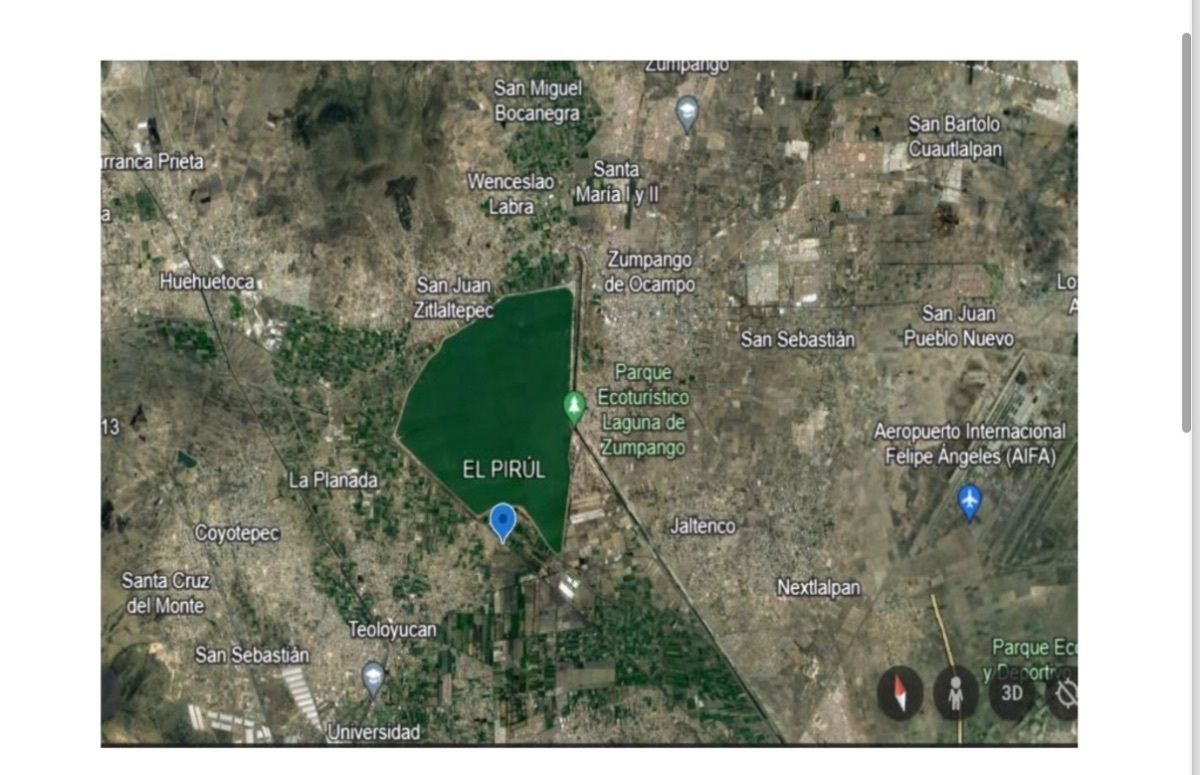The width and height of the screenshot is (1200, 775).
Task: Open the El Pirúl map image
Action: coord(588,403)
